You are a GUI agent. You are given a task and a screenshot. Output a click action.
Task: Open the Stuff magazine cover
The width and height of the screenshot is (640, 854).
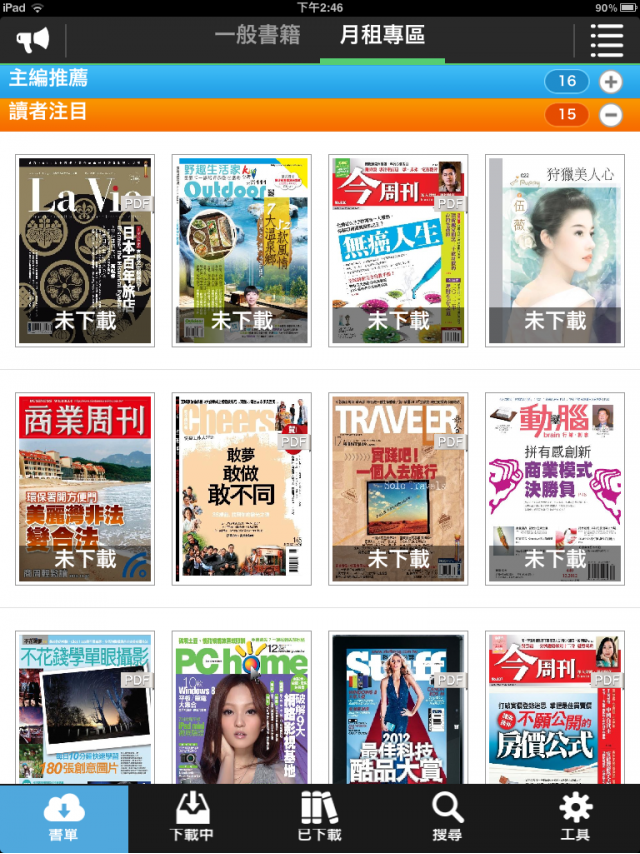398,710
